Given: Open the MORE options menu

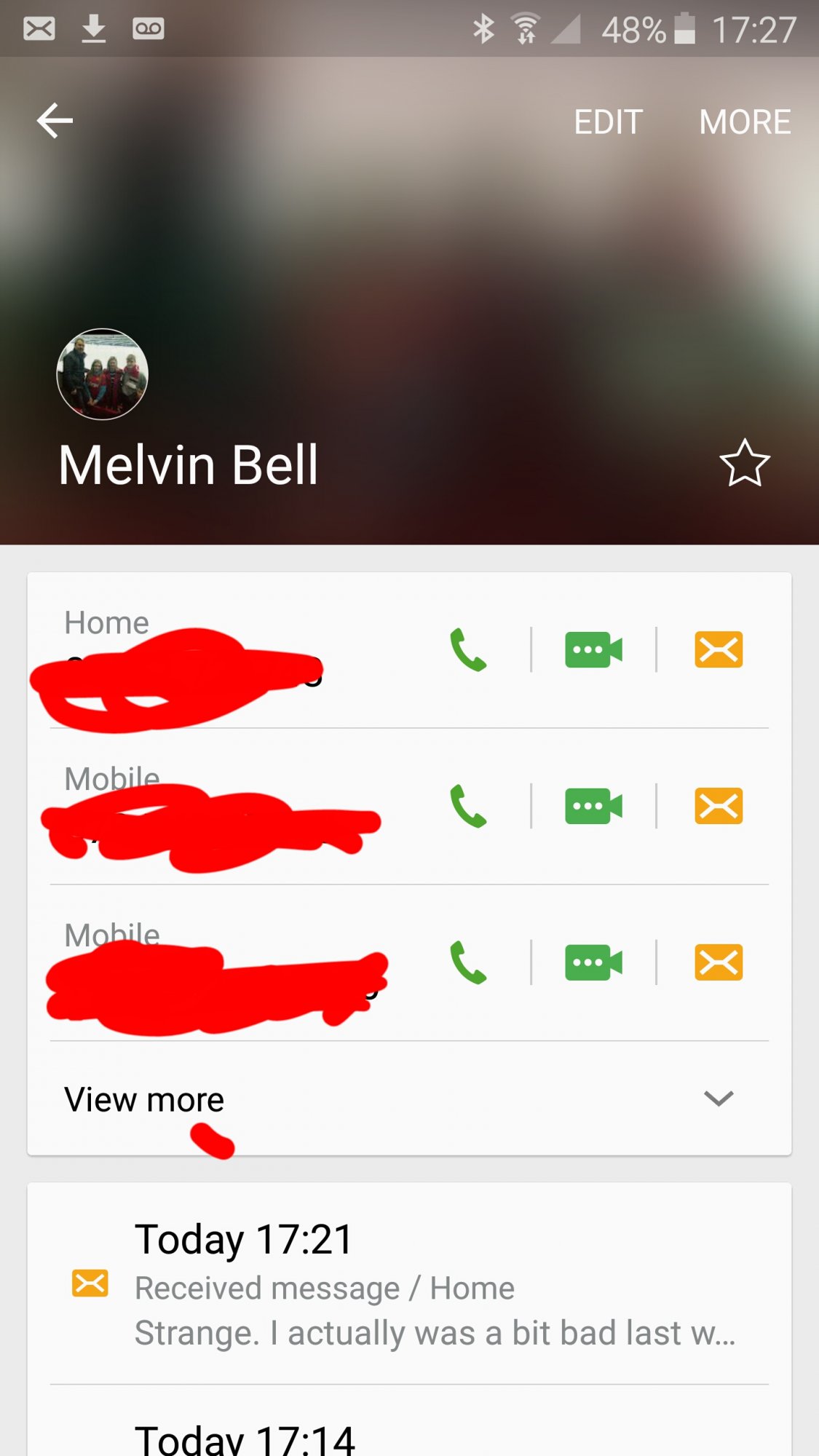Looking at the screenshot, I should [745, 122].
